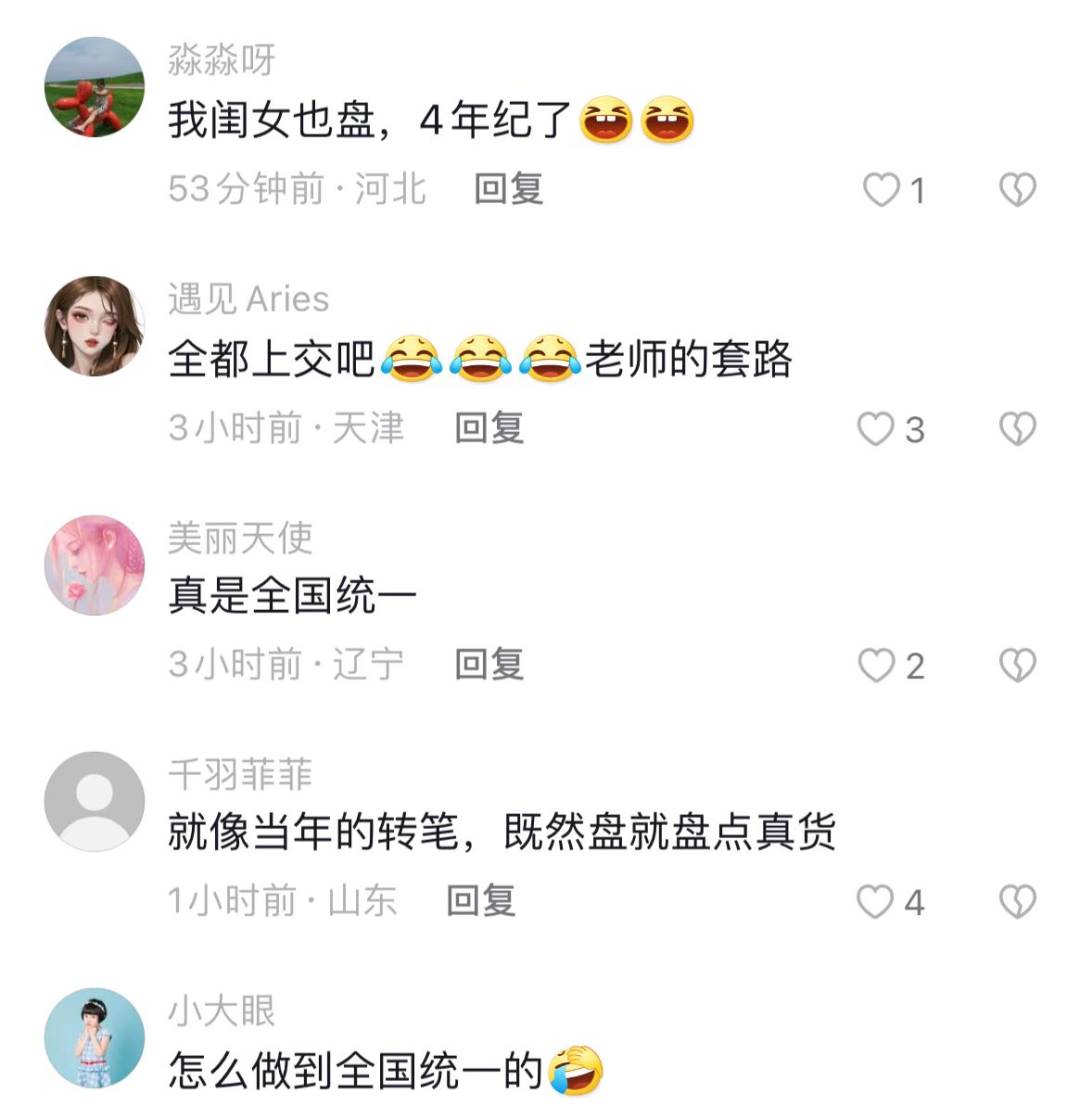Screen dimensions: 1080x1106
Task: Like 遇见 Aries's comment
Action: (876, 430)
